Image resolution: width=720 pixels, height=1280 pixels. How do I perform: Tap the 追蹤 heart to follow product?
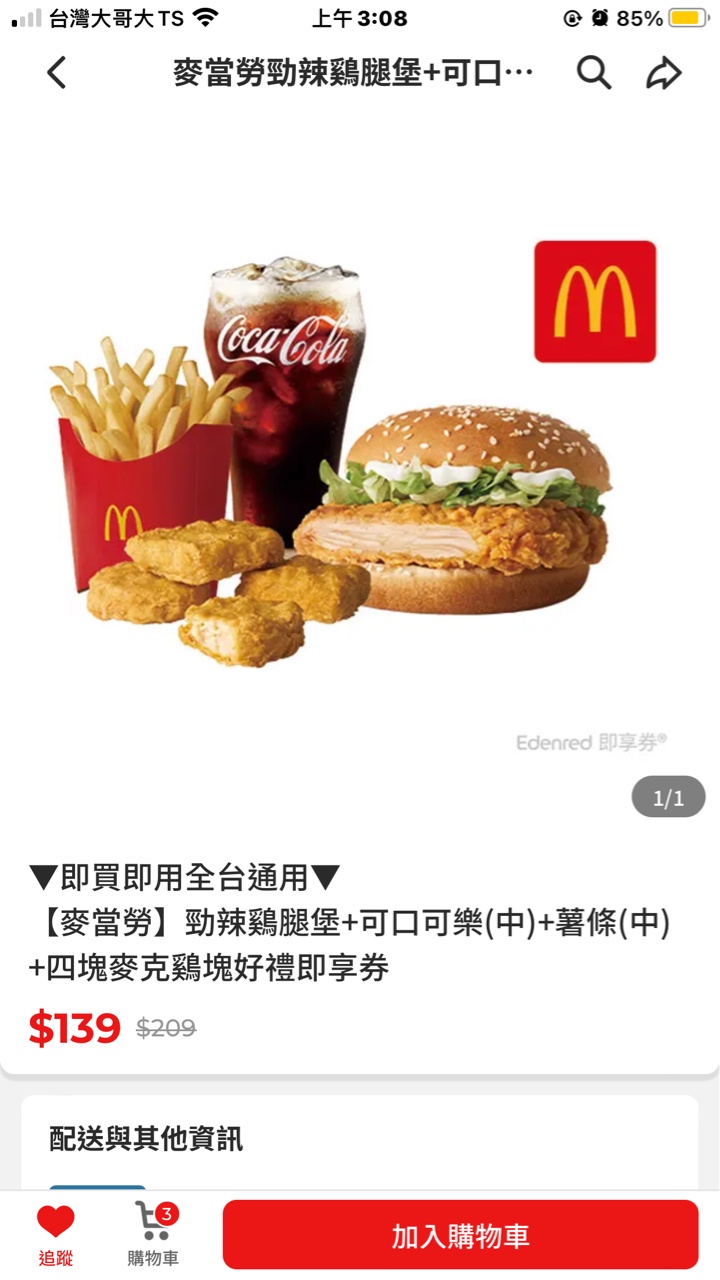pyautogui.click(x=56, y=1234)
